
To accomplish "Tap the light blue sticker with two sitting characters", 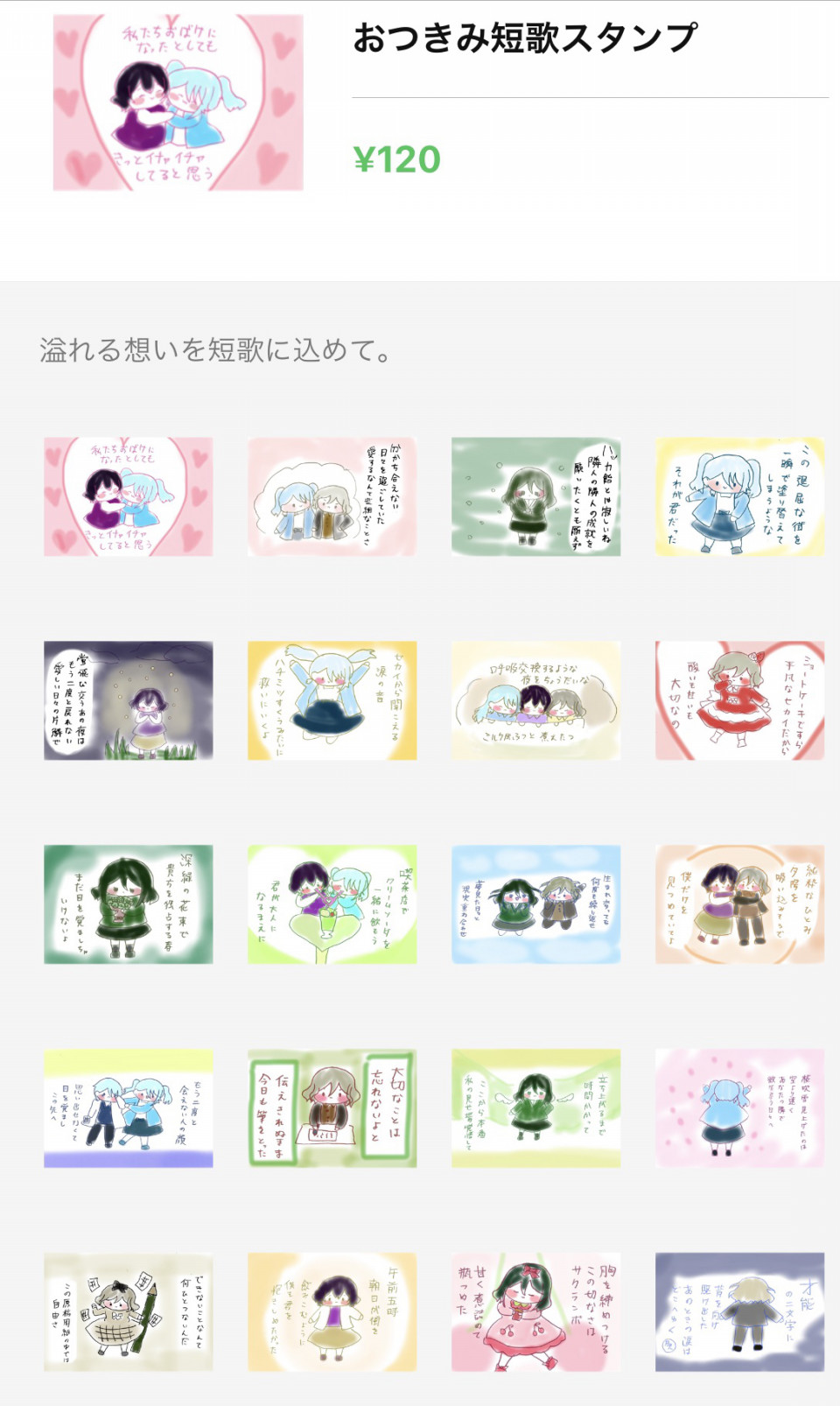I will [535, 904].
